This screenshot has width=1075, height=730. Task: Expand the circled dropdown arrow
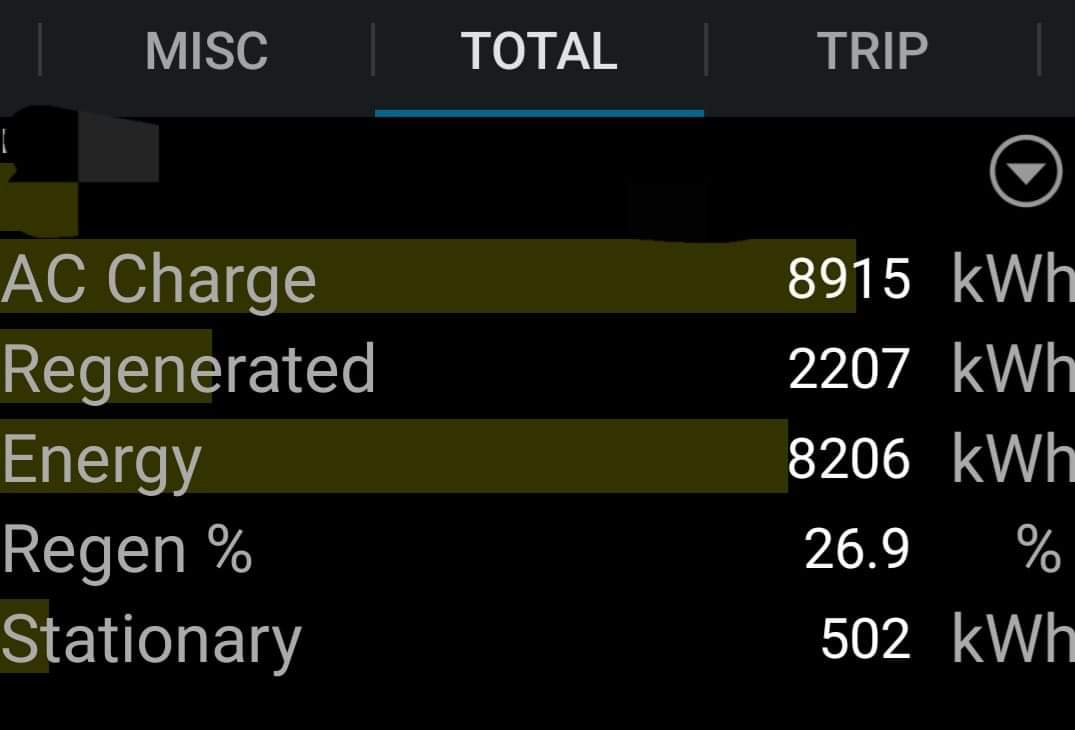[1025, 172]
